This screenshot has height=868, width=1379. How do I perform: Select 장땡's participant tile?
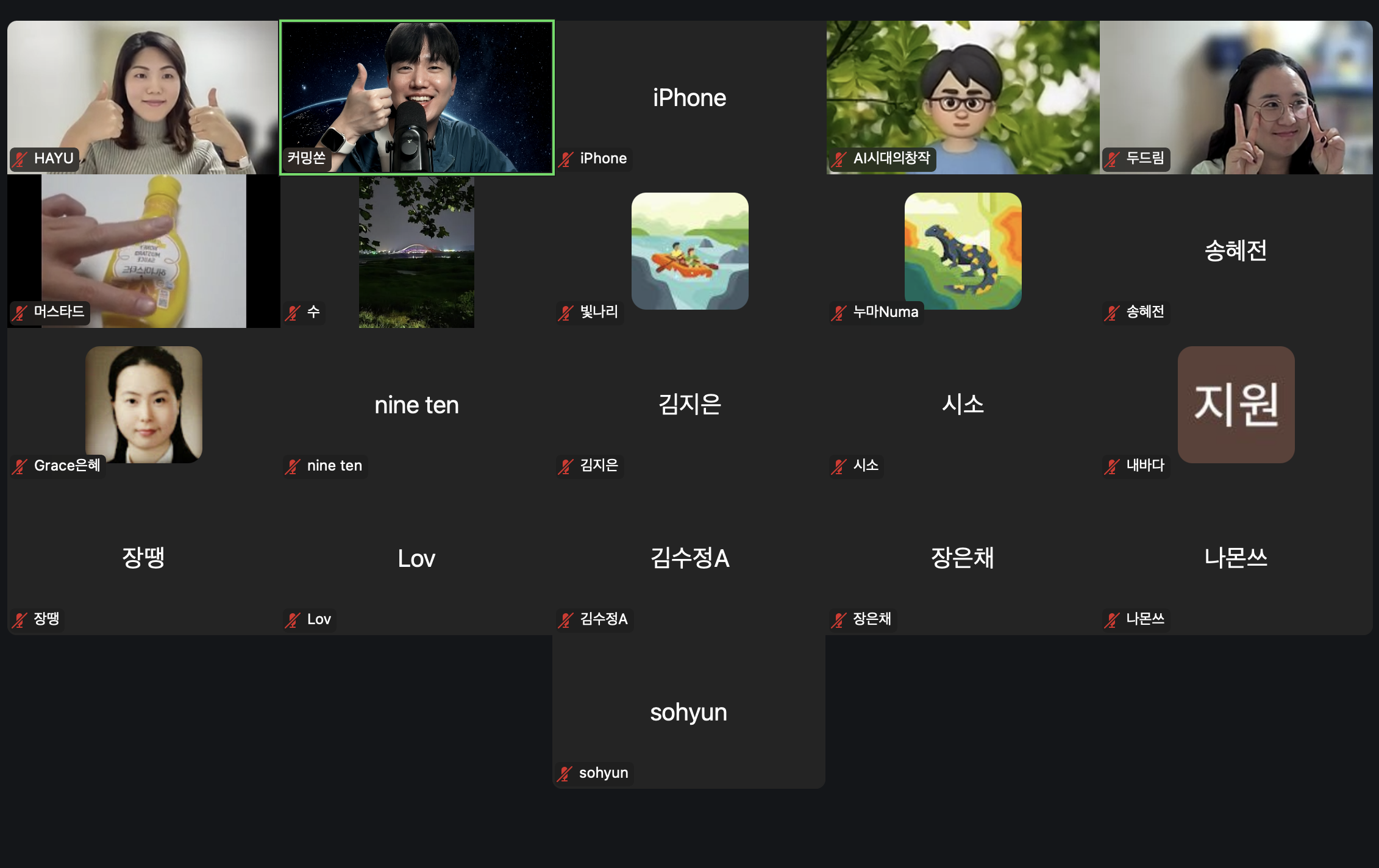point(143,558)
